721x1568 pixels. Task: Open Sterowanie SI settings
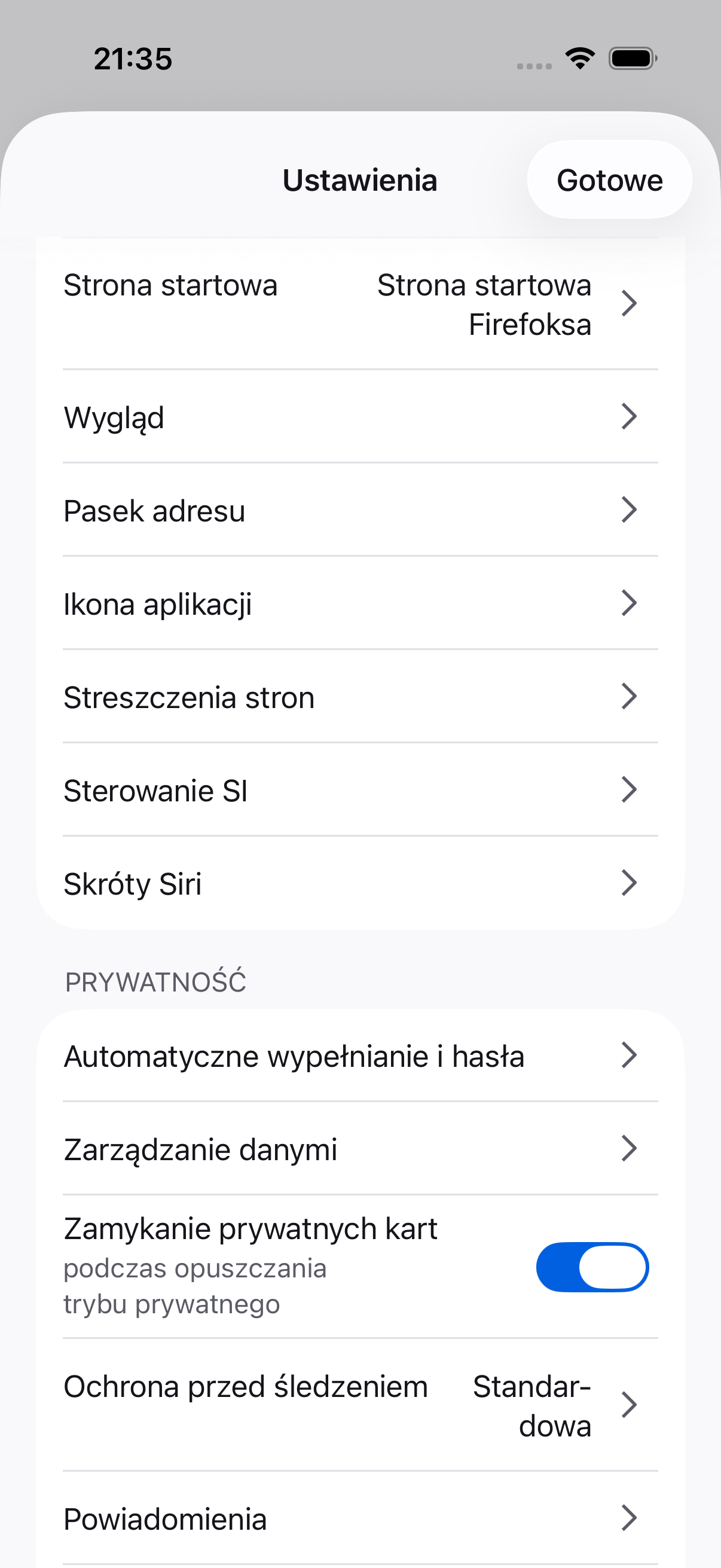(360, 791)
